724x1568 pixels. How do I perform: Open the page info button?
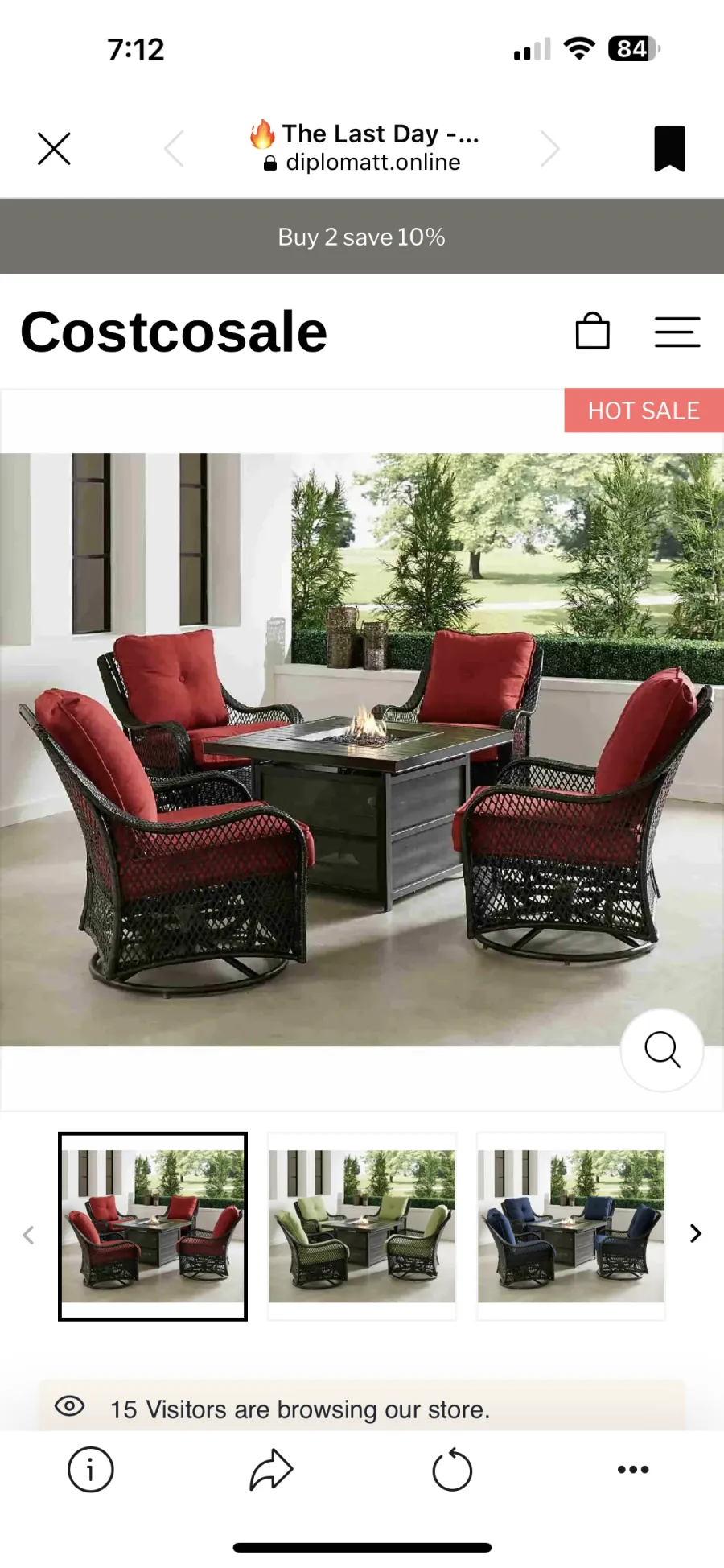(90, 1469)
